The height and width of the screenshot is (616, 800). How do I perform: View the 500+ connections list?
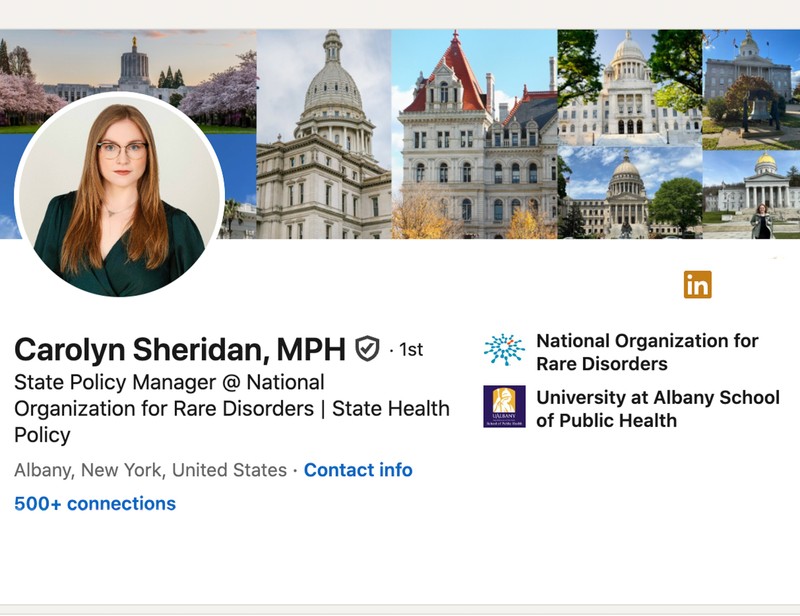tap(95, 504)
